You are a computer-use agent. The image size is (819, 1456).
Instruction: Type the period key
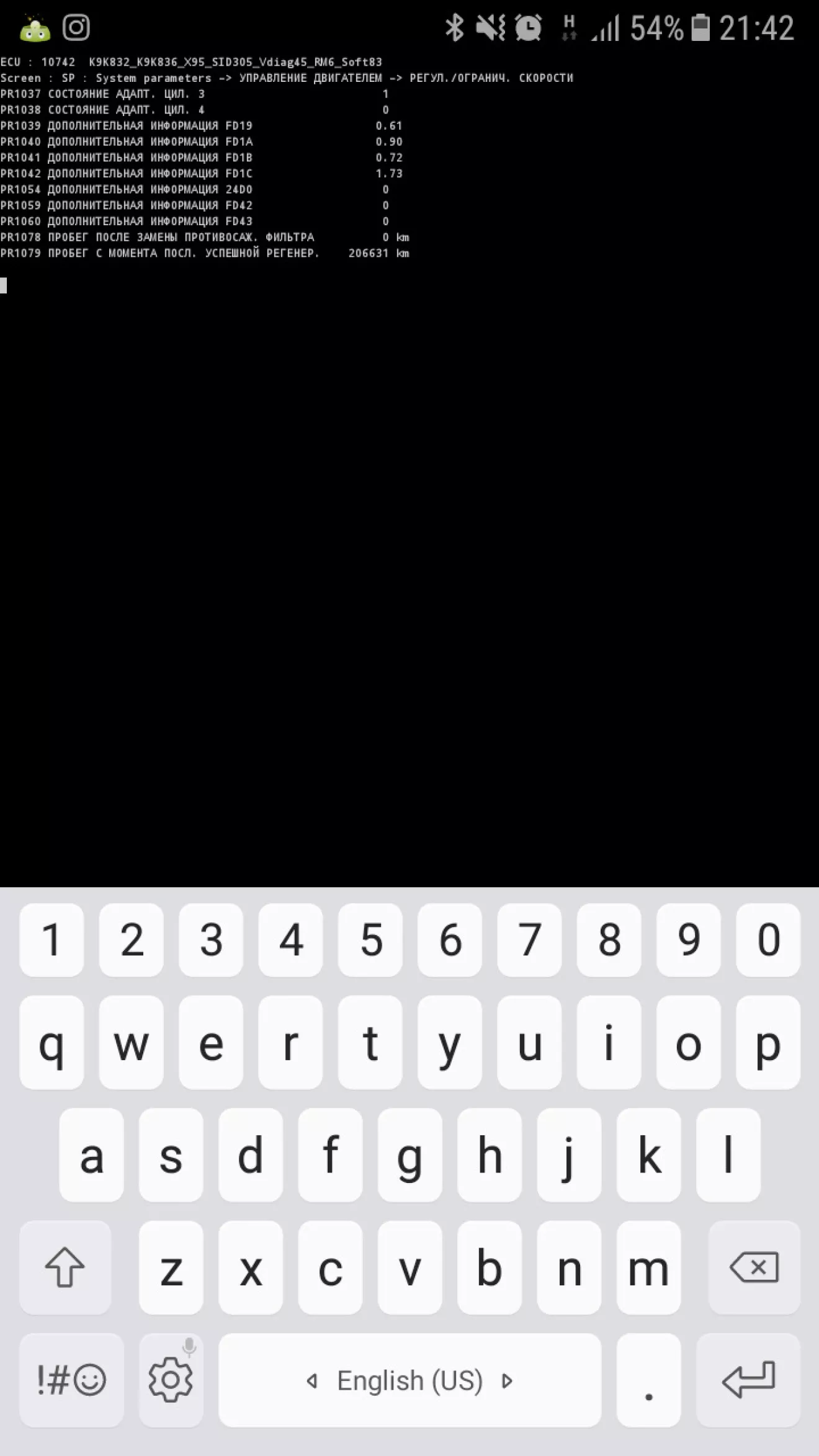click(648, 1380)
